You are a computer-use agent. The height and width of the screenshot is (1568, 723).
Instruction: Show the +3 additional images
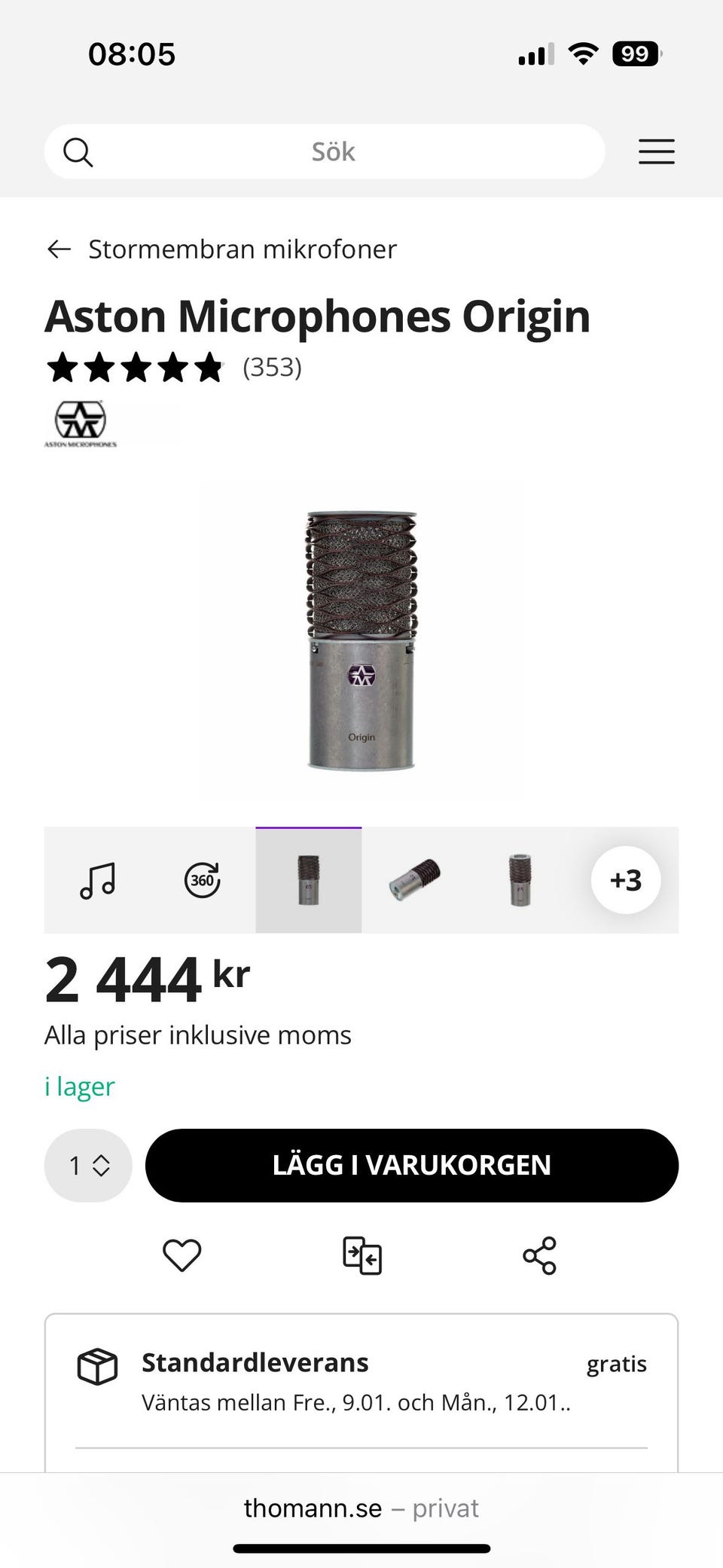(626, 880)
